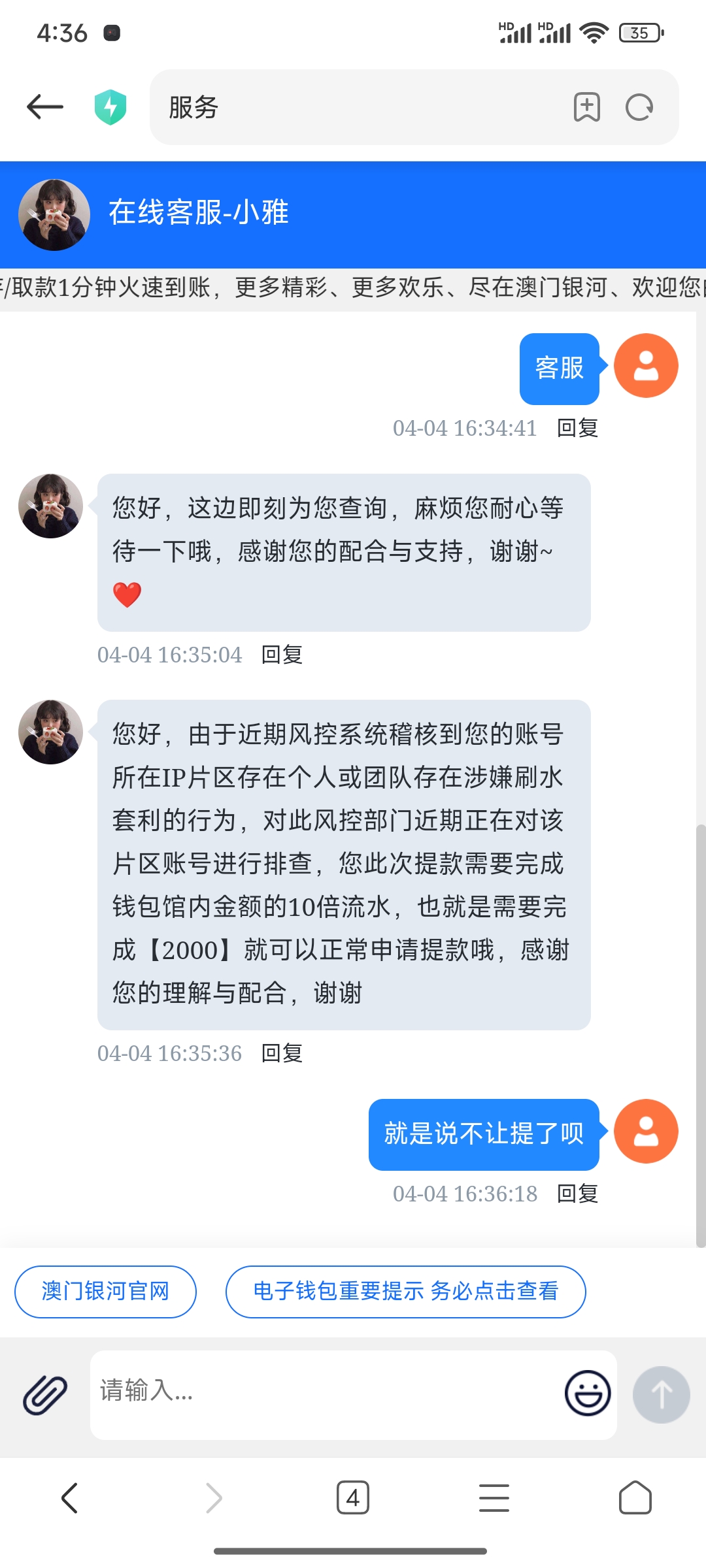Tap the green shield security icon
706x1568 pixels.
pyautogui.click(x=110, y=108)
